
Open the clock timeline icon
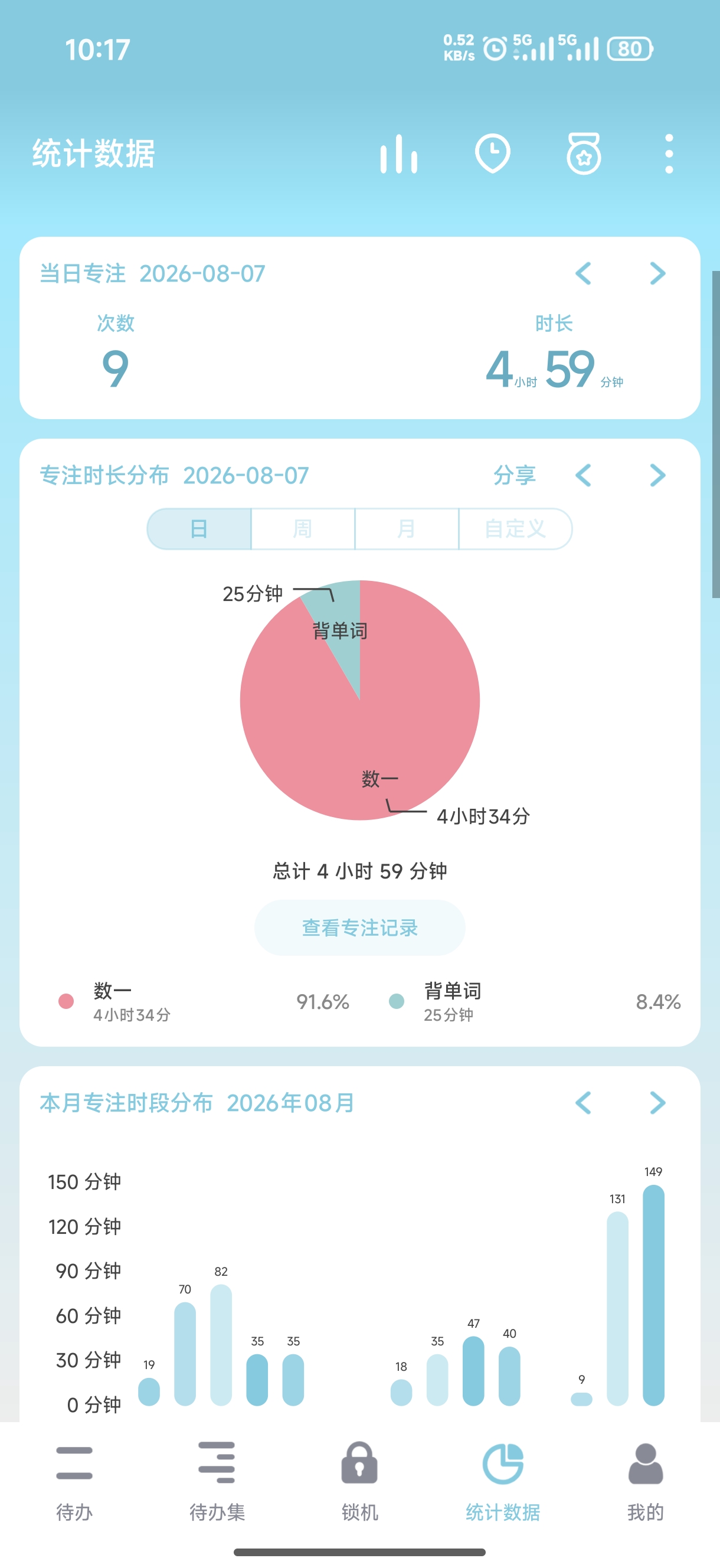(x=492, y=153)
